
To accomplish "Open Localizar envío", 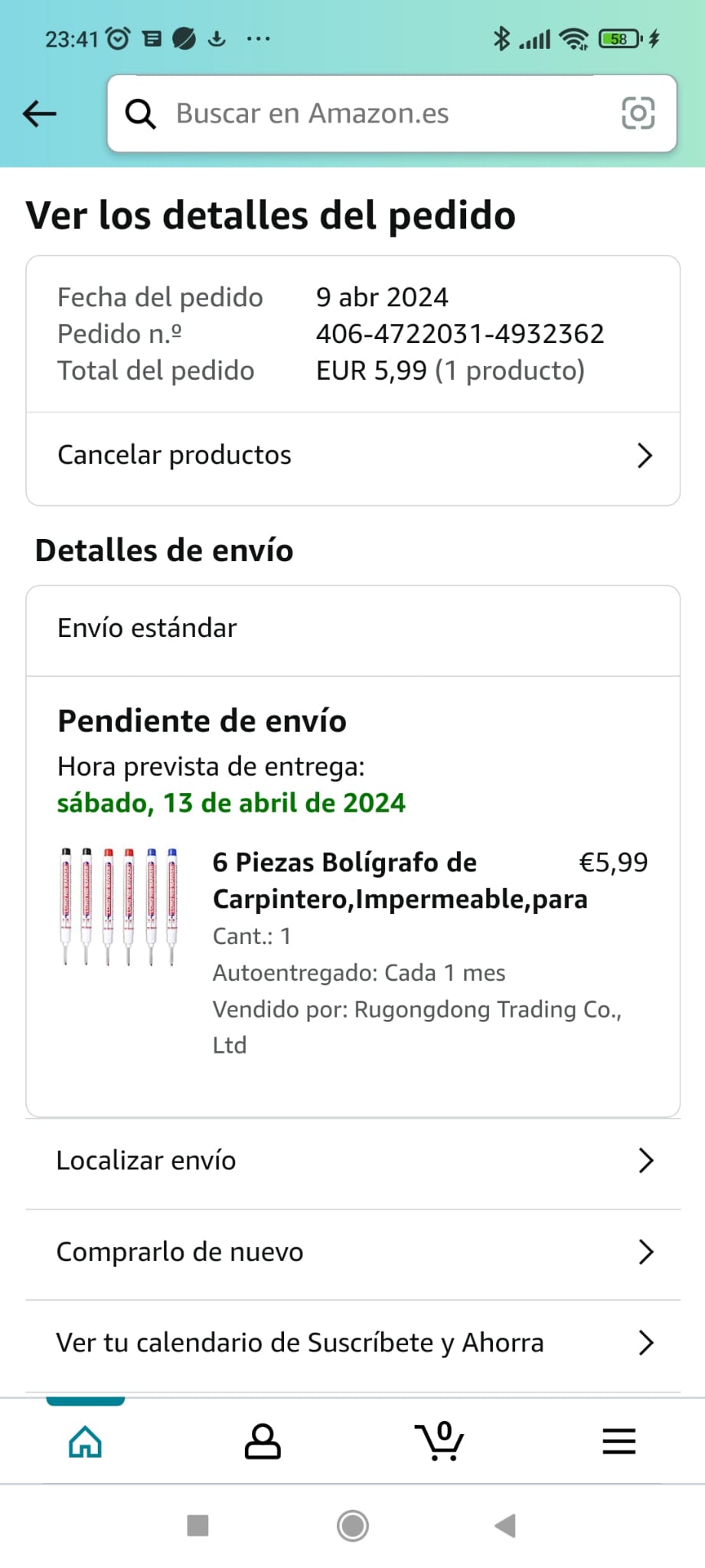I will (353, 1161).
